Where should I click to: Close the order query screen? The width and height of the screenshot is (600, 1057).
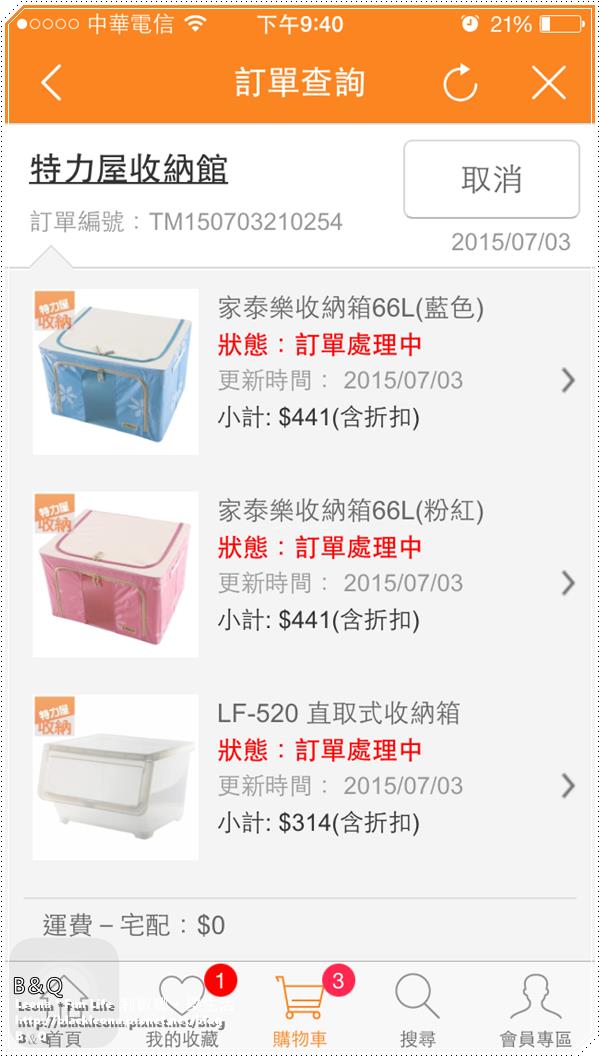point(548,84)
